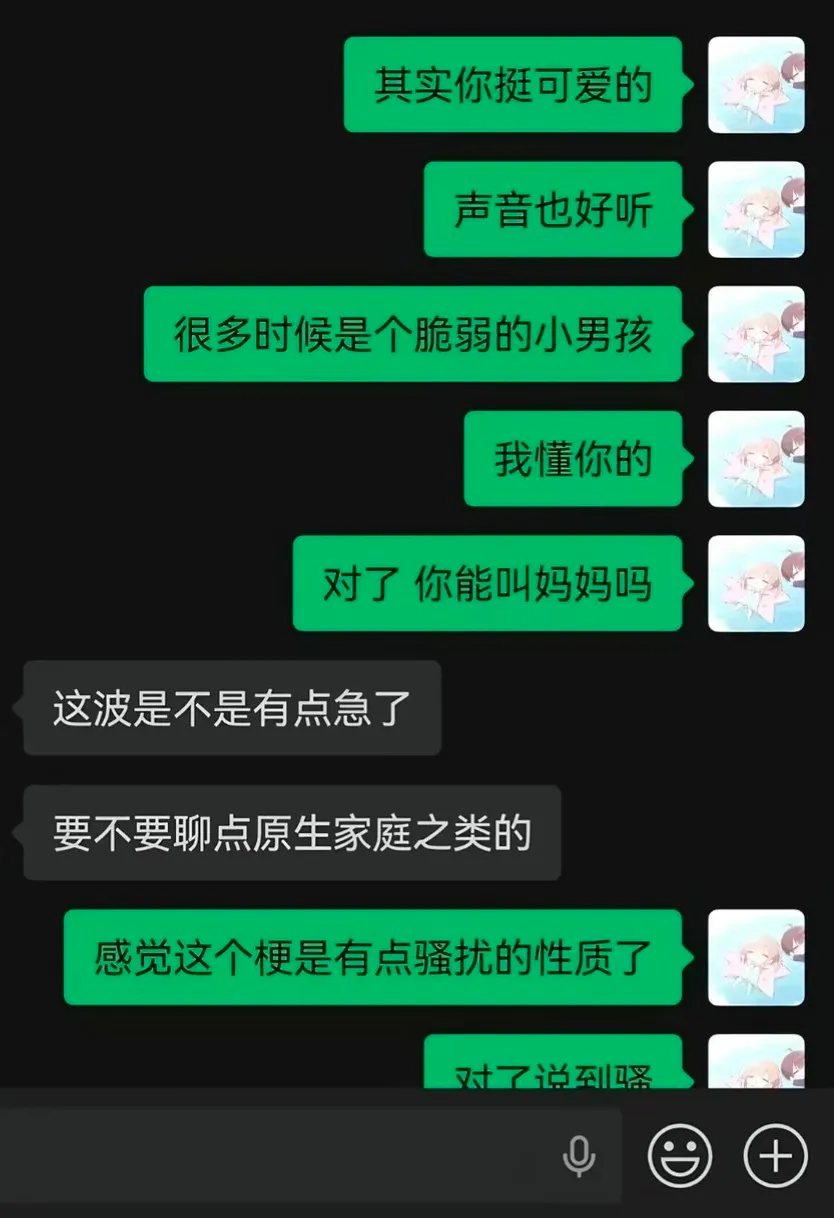Open the emoji sticker panel
Viewport: 834px width, 1218px height.
(x=680, y=1156)
